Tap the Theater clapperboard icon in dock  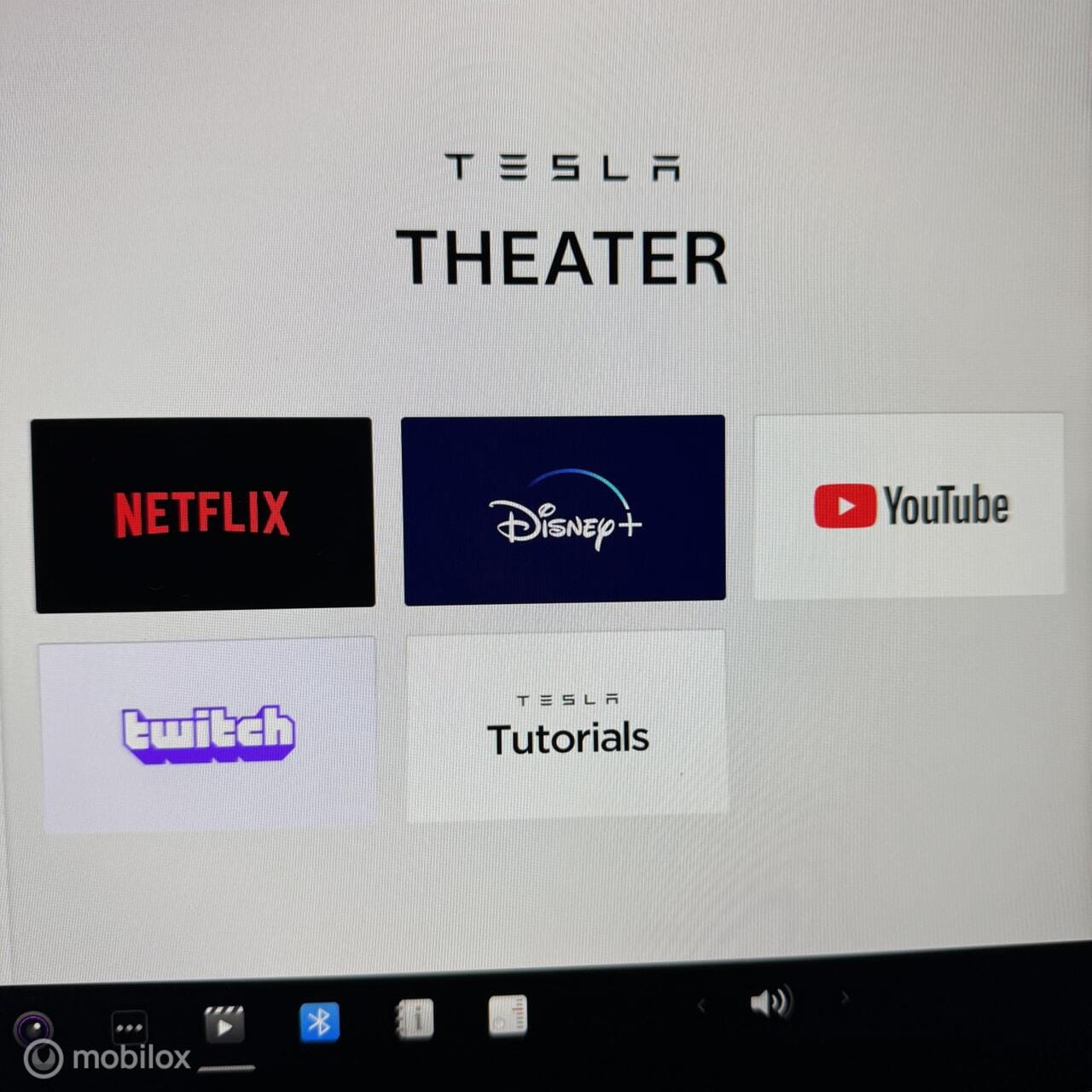click(x=224, y=1025)
